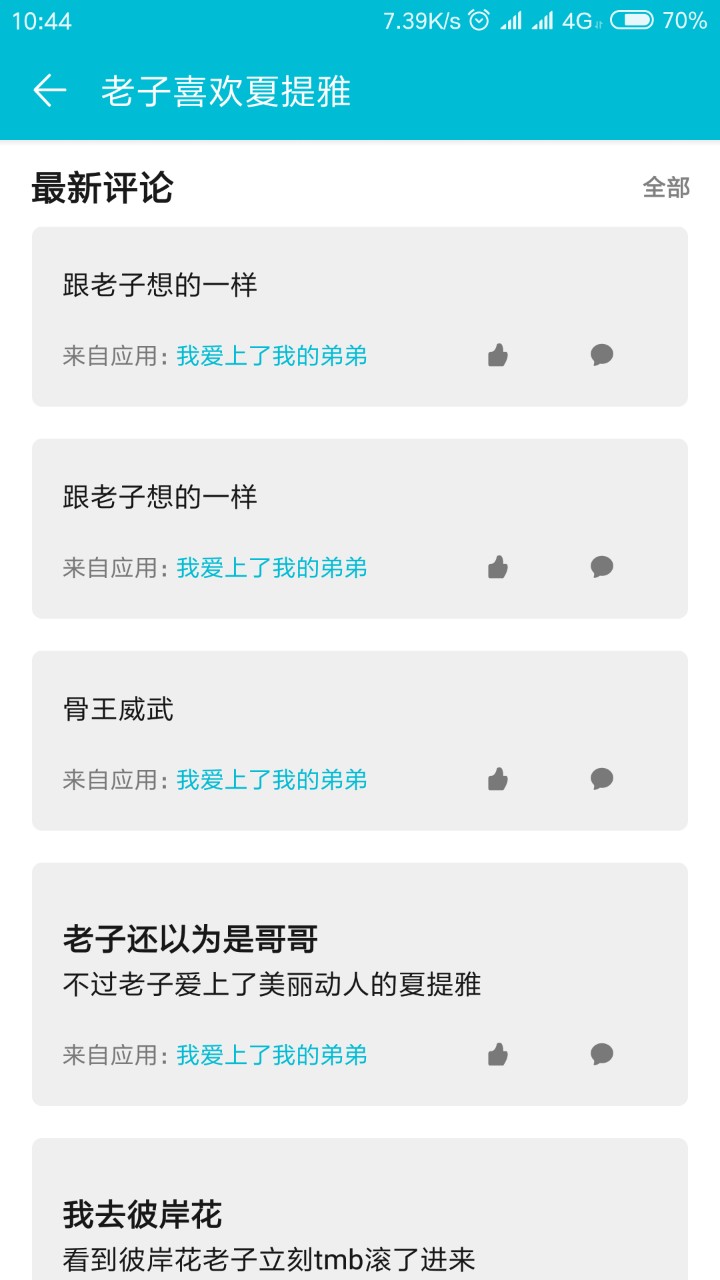The image size is (720, 1280).
Task: Go back from 老子喜欢夏提雅 page
Action: 49,91
